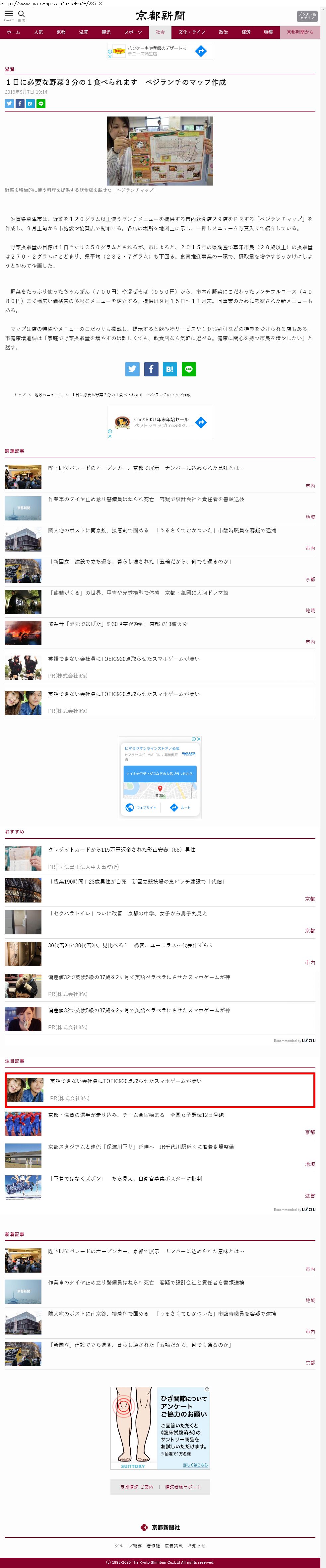
Task: Select the スポーツ tab
Action: (133, 32)
